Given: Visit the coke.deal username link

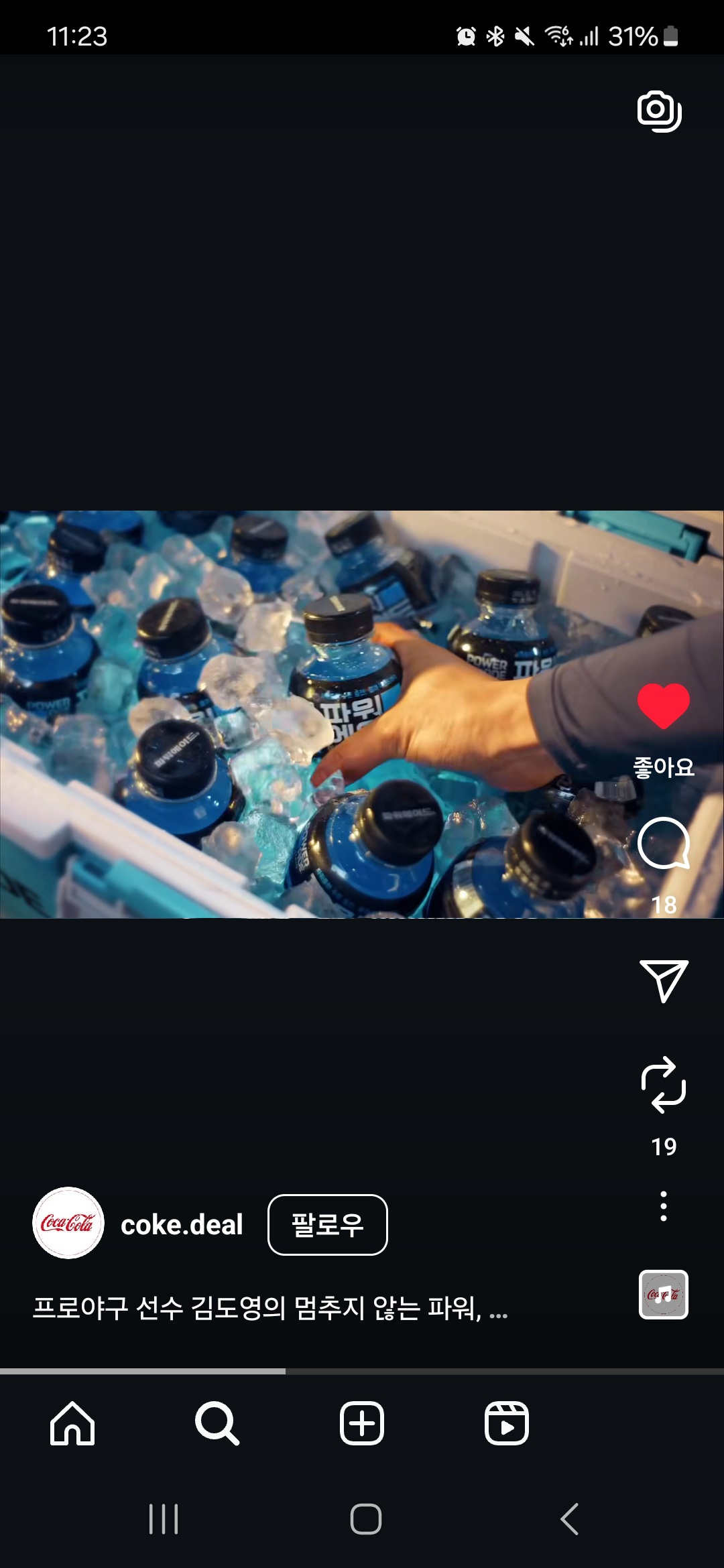Looking at the screenshot, I should (182, 1225).
